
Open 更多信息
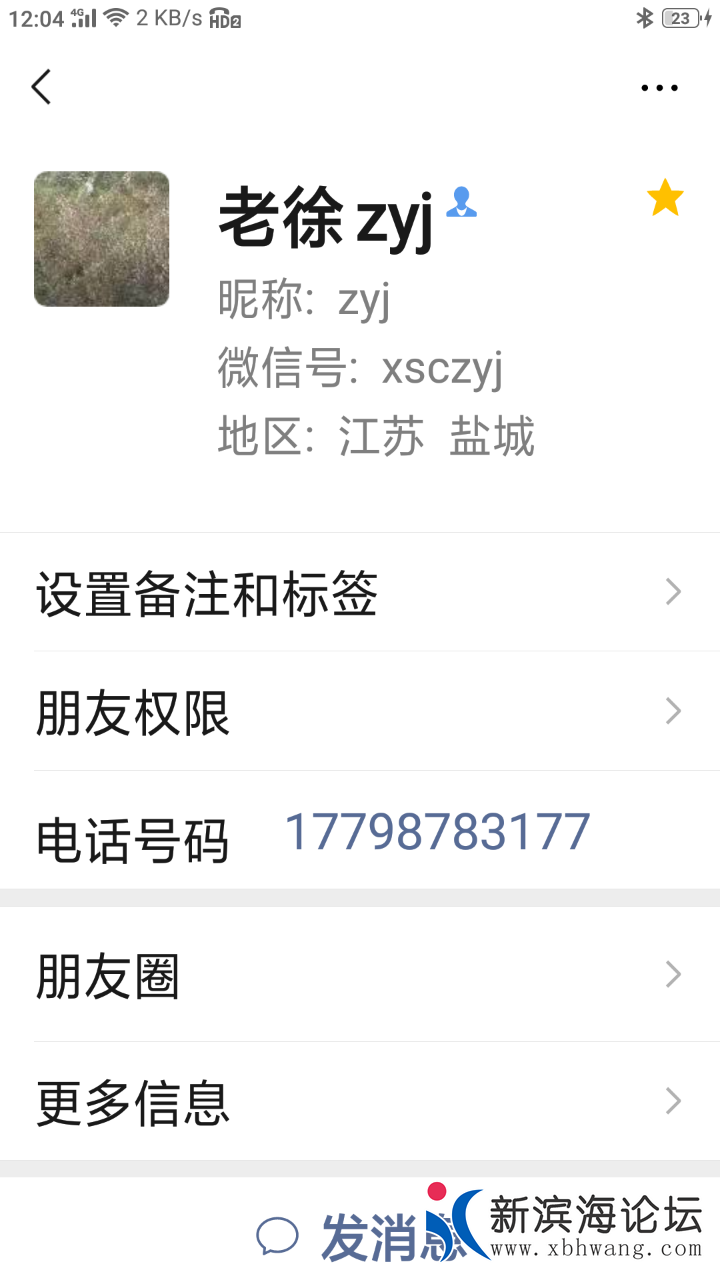(360, 1101)
